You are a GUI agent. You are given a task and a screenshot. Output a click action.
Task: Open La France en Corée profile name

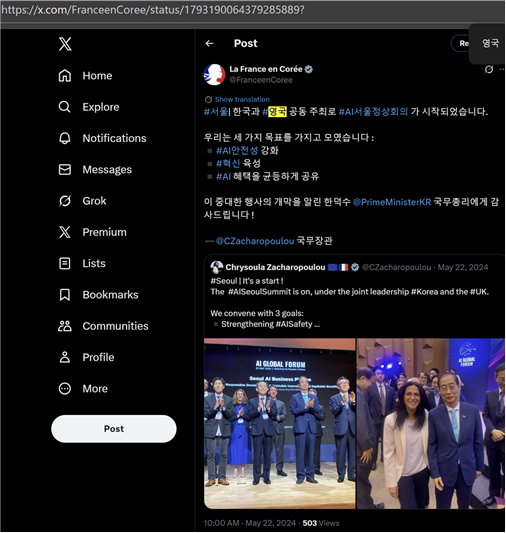(266, 69)
